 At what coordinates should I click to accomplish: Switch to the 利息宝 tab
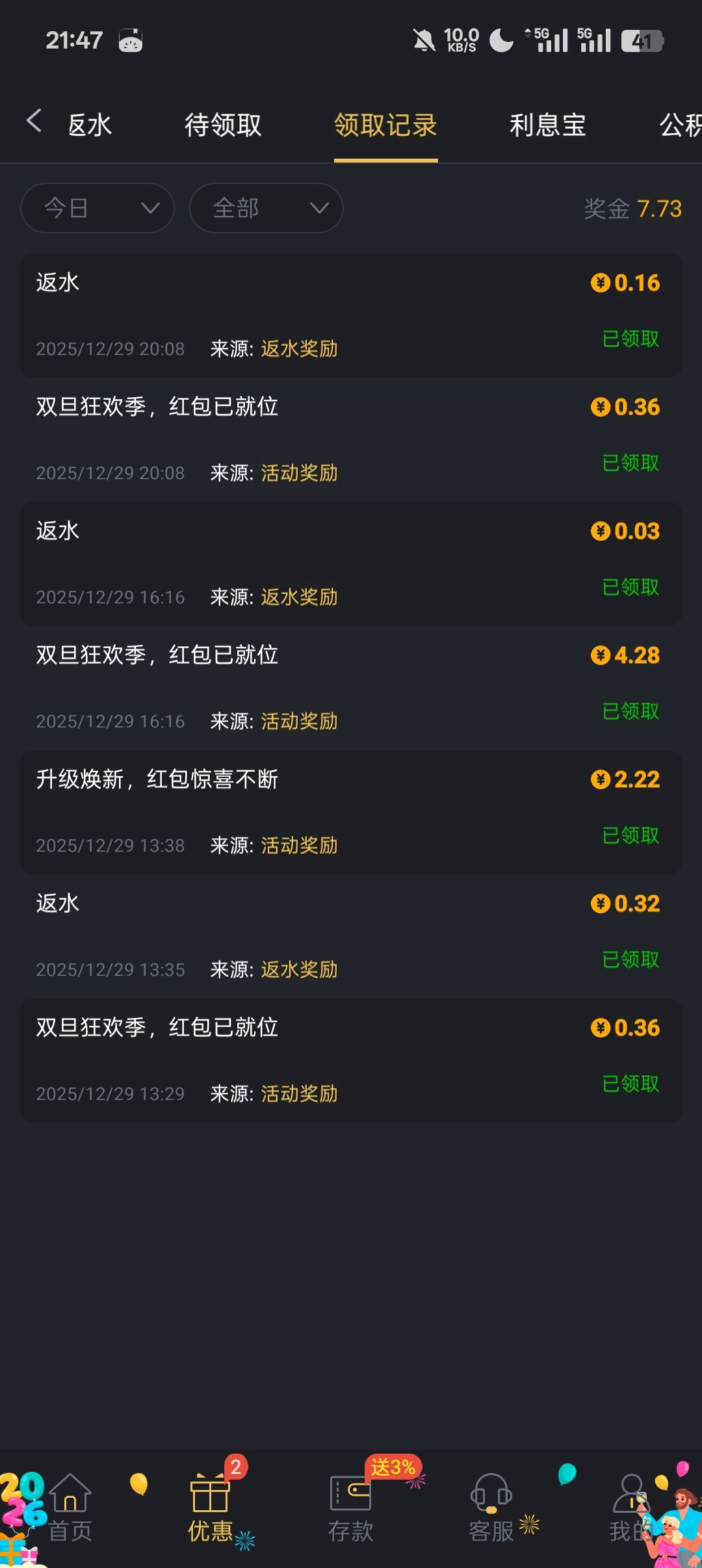547,125
